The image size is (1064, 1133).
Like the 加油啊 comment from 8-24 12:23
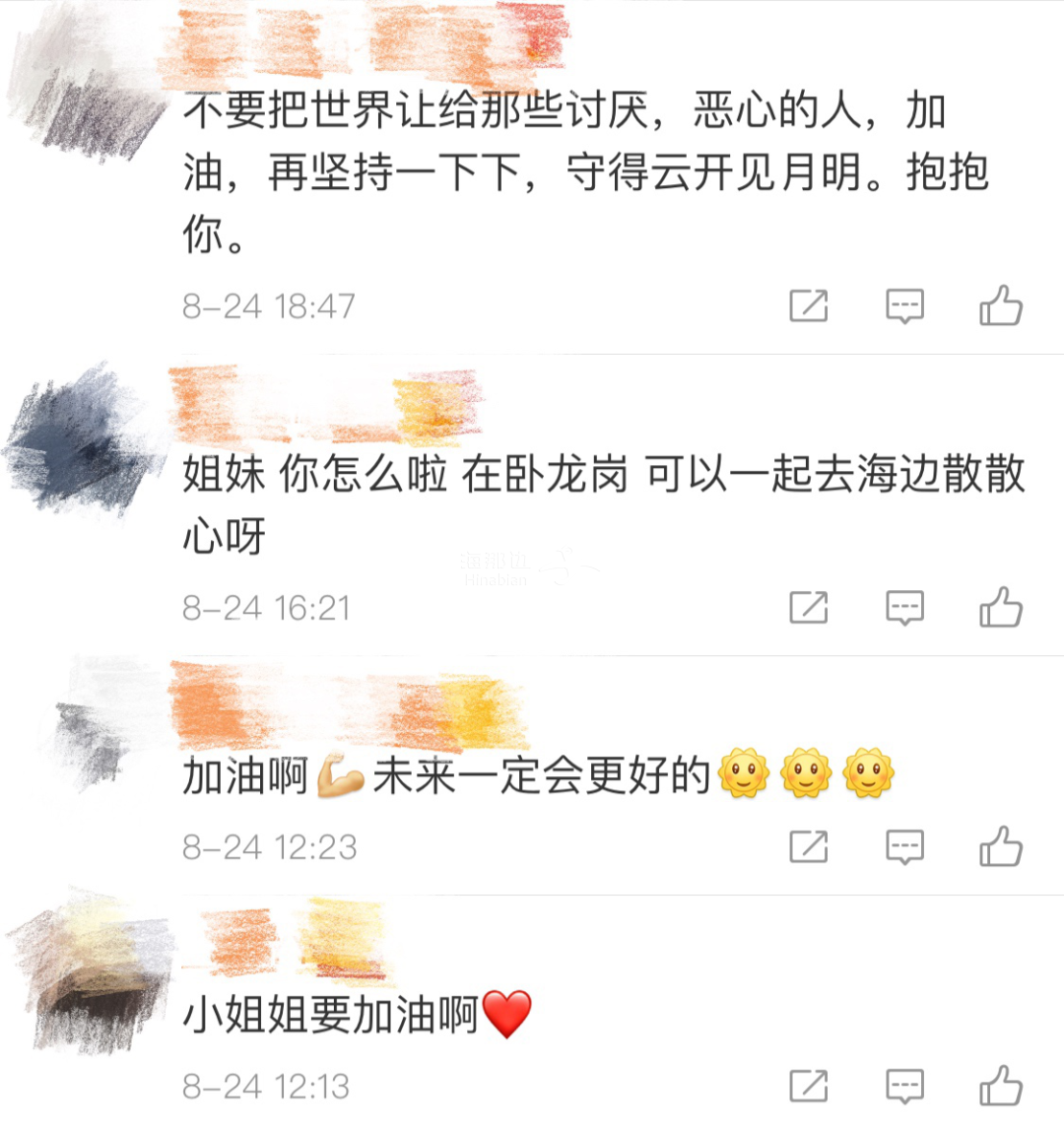pos(1001,847)
